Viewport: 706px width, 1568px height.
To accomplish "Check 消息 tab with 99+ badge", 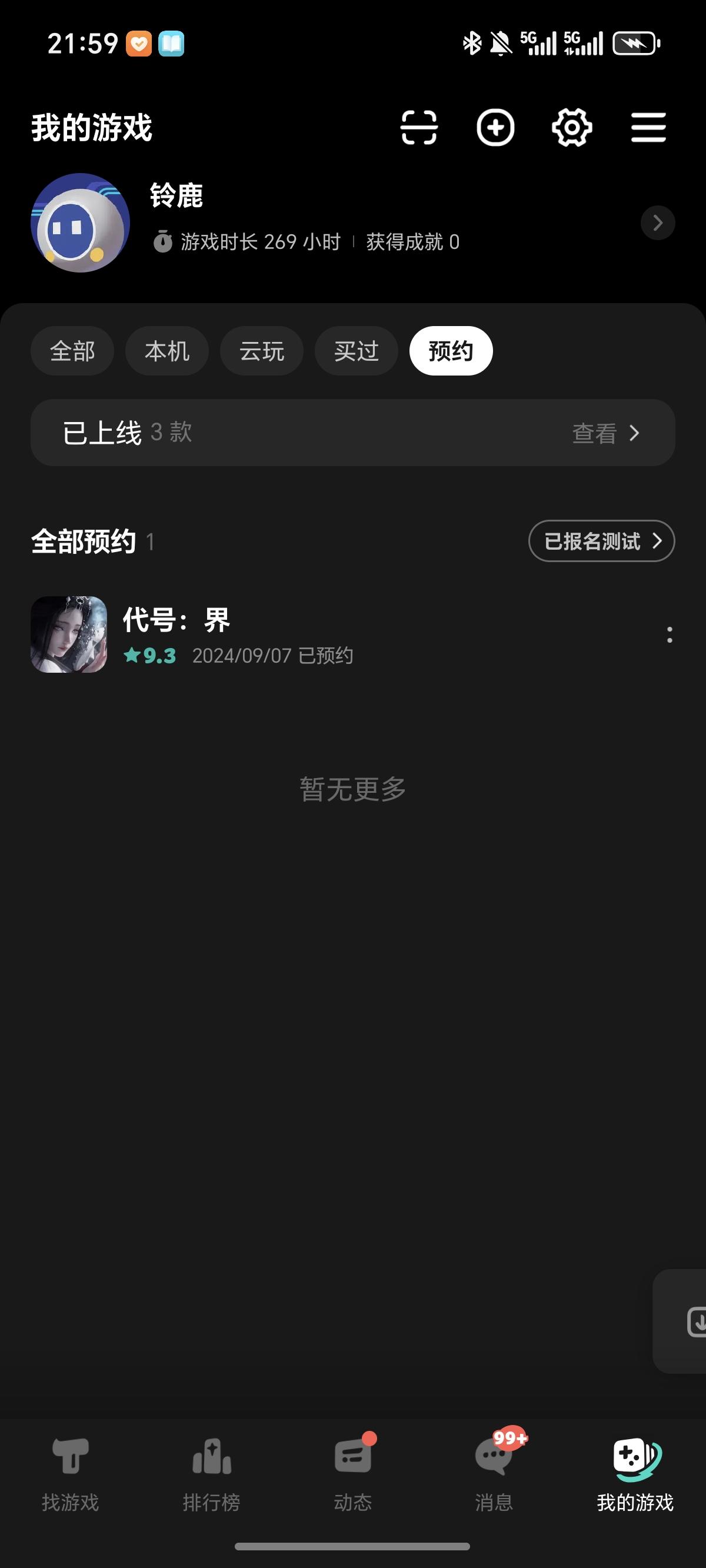I will (494, 1474).
